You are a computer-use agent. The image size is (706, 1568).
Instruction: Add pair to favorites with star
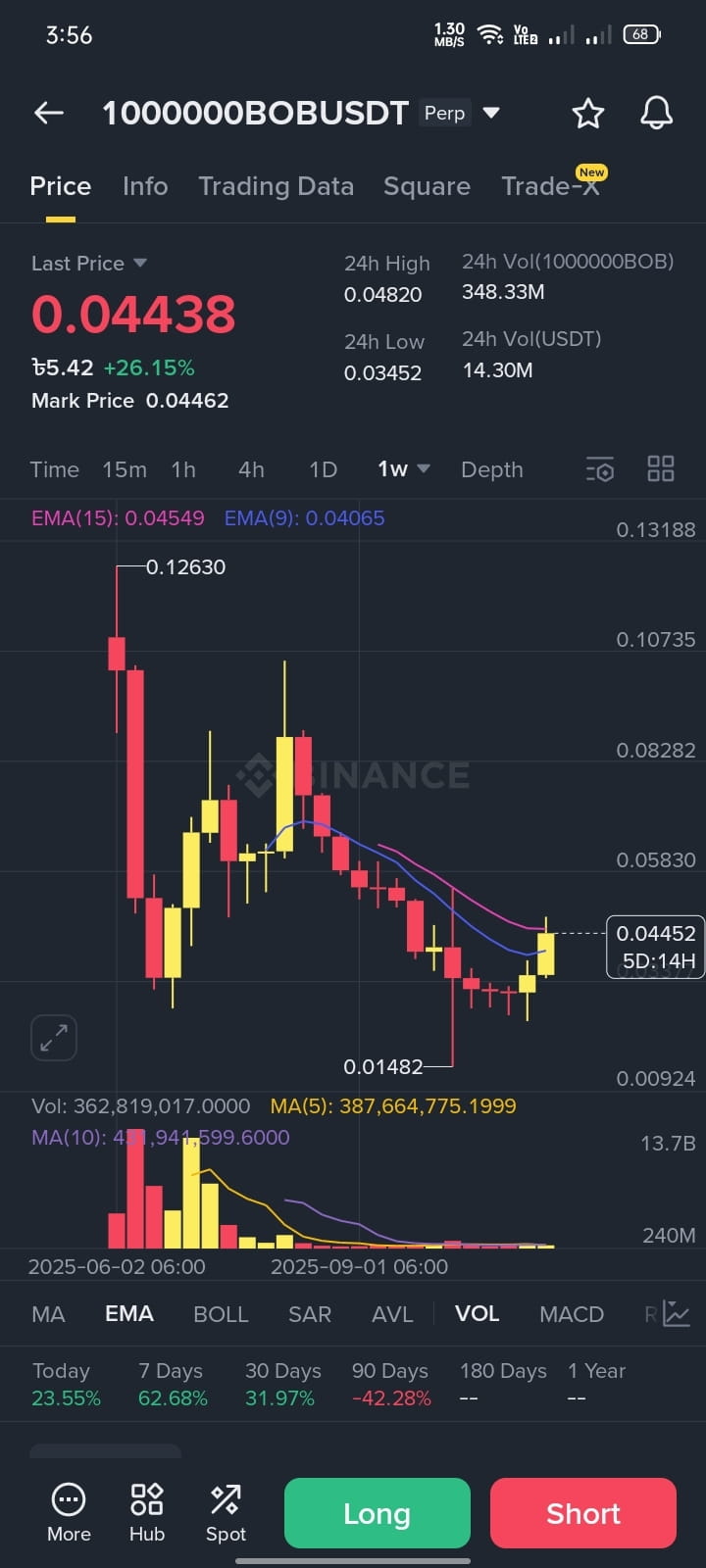tap(587, 114)
